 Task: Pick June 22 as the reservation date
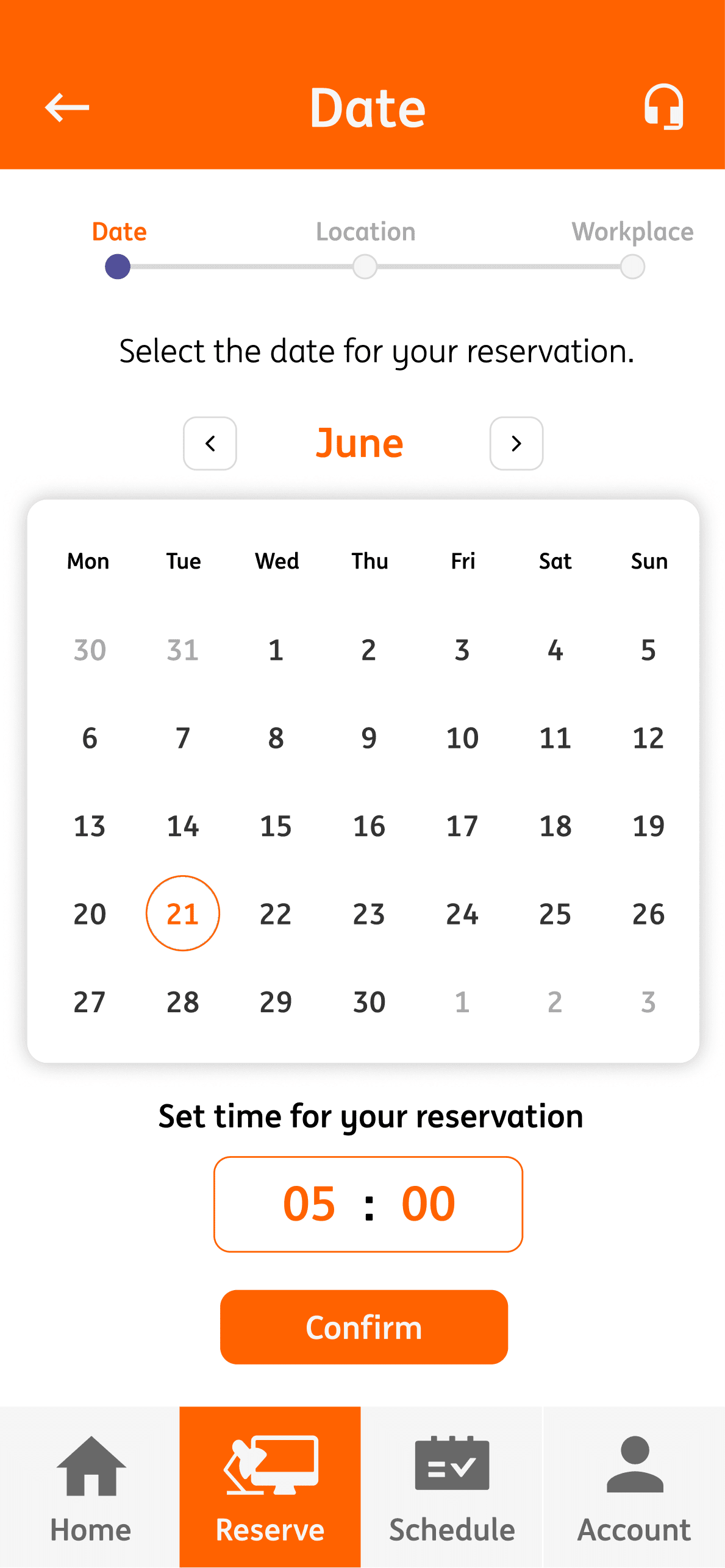click(x=276, y=913)
